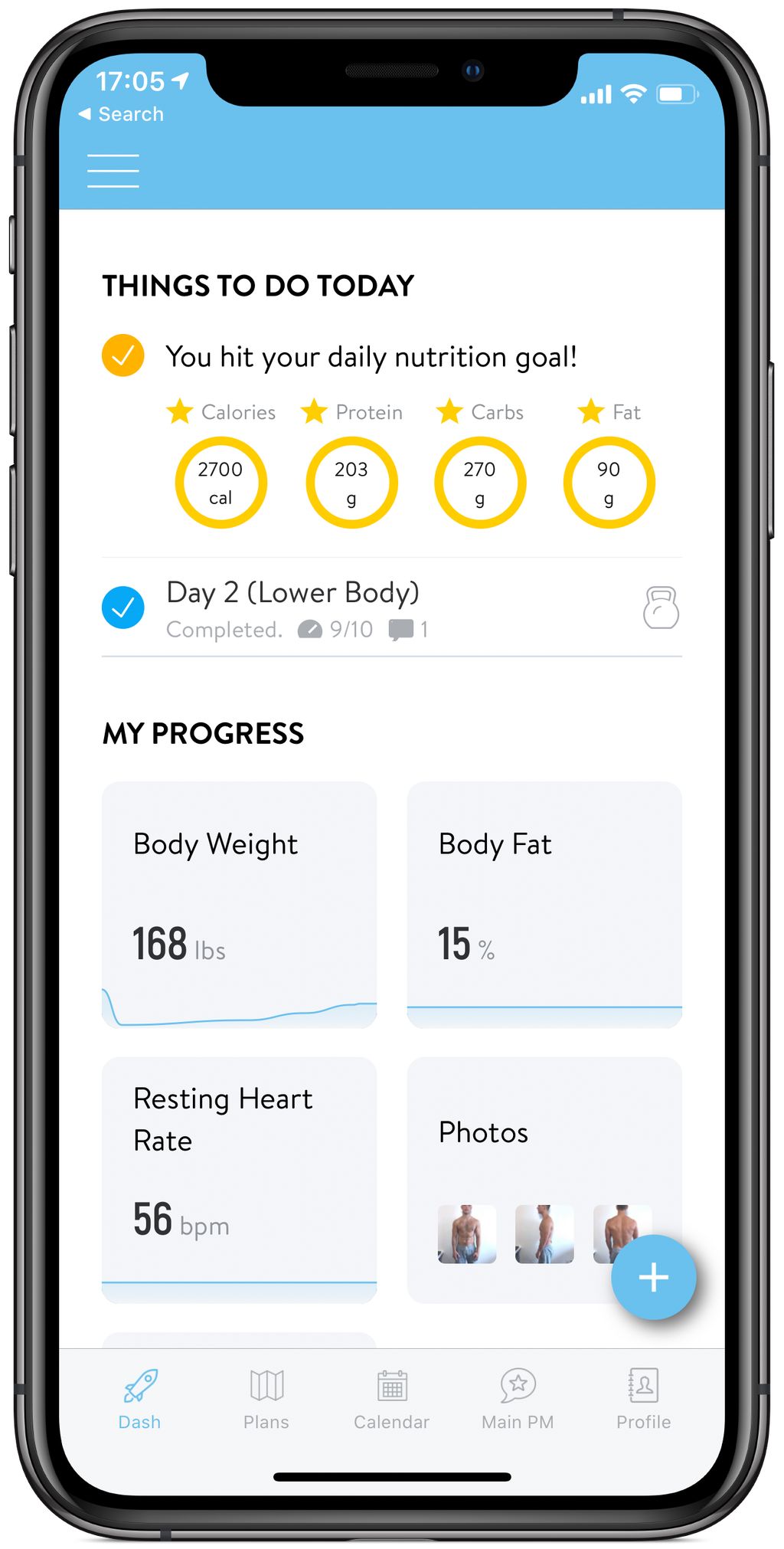Switch to the Profile tab
784x1549 pixels.
[x=643, y=1400]
